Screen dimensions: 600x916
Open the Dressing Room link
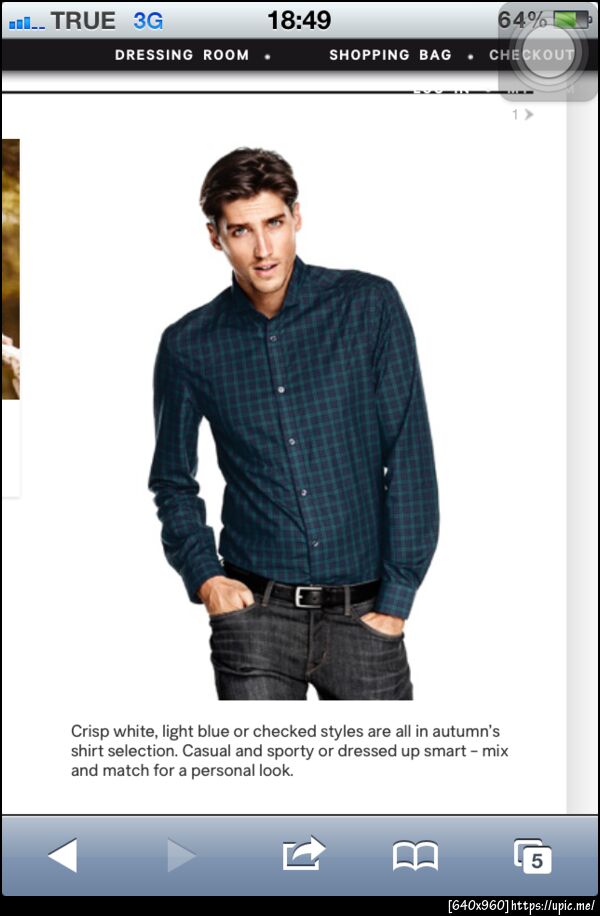181,55
